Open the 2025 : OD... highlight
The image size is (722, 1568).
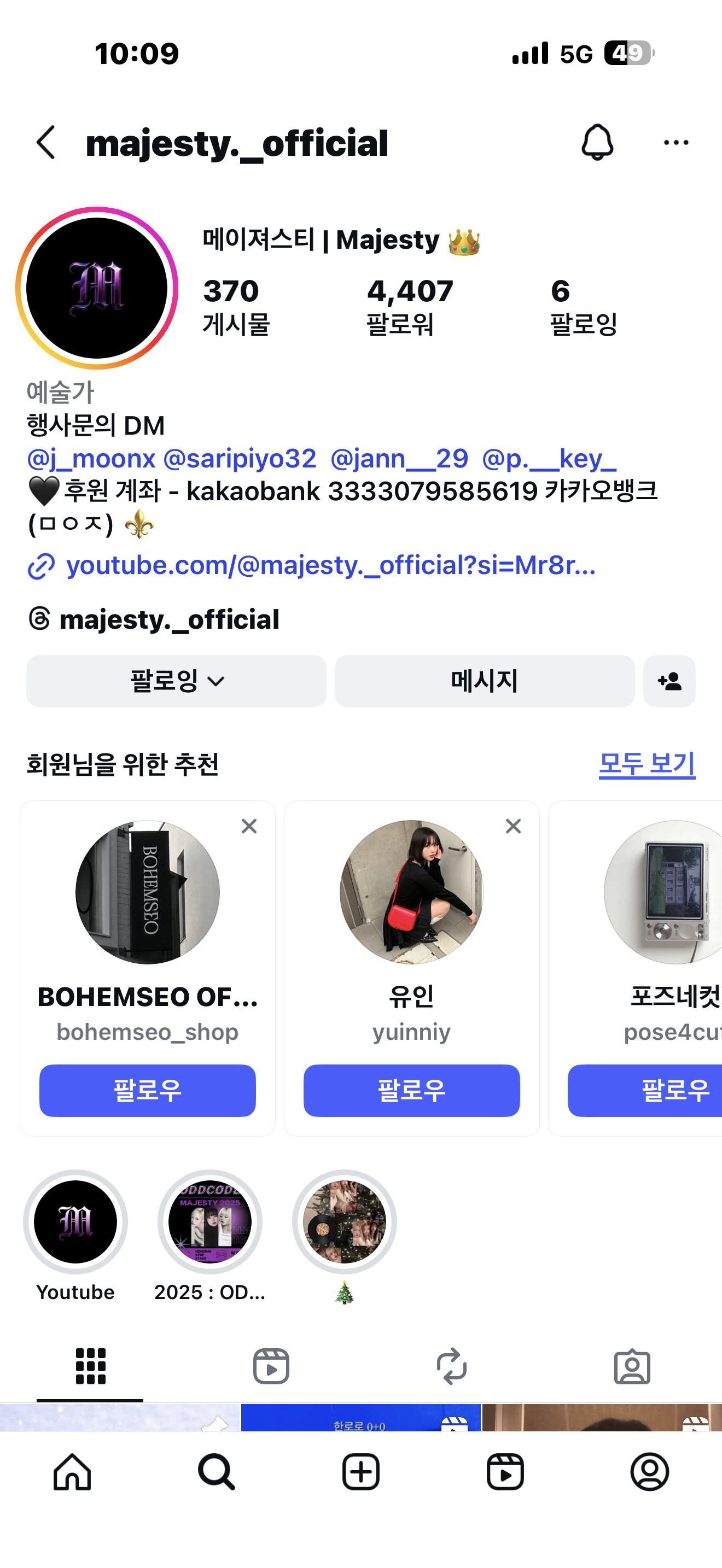pyautogui.click(x=209, y=1222)
